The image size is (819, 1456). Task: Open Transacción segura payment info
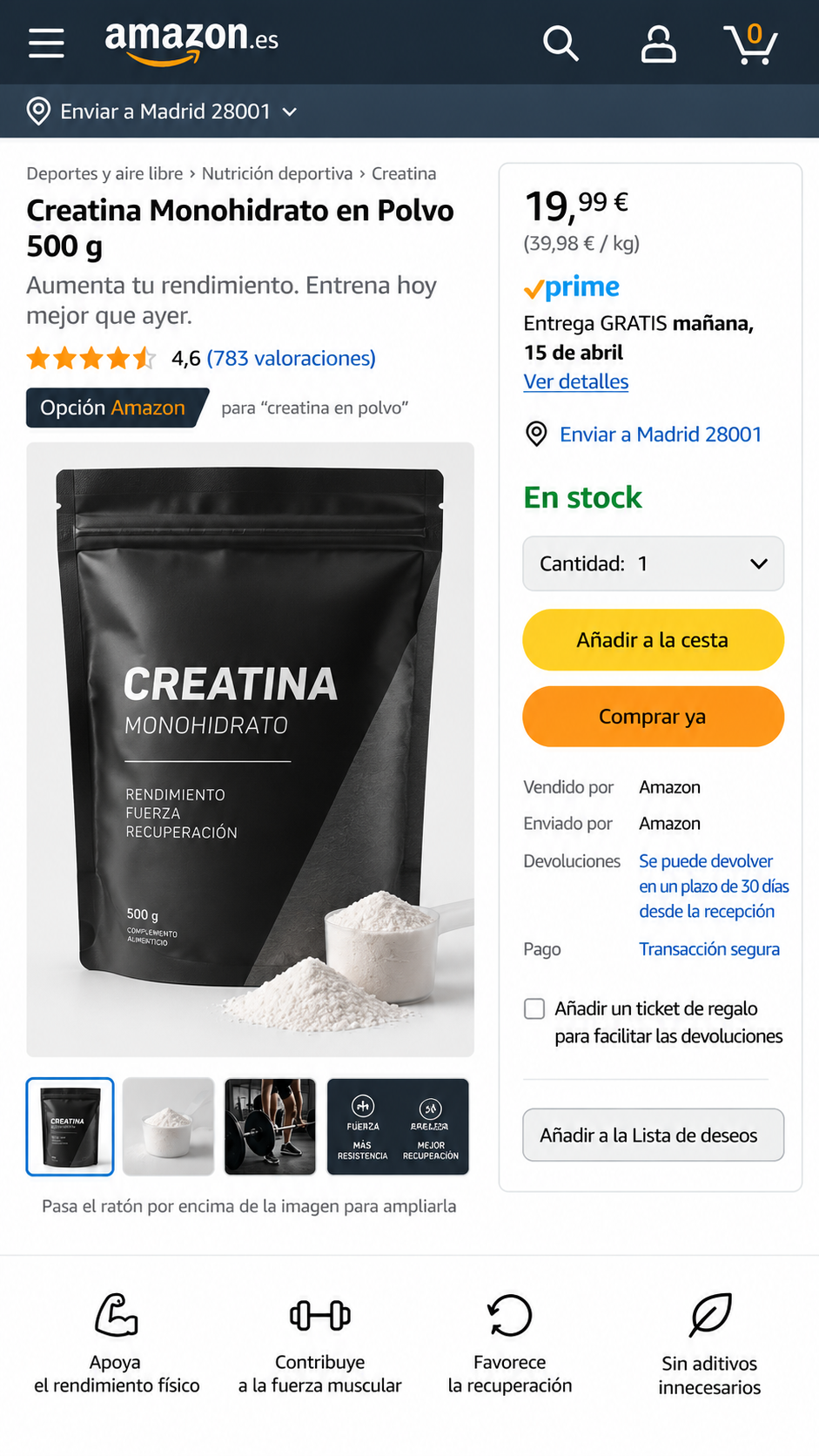pyautogui.click(x=708, y=949)
